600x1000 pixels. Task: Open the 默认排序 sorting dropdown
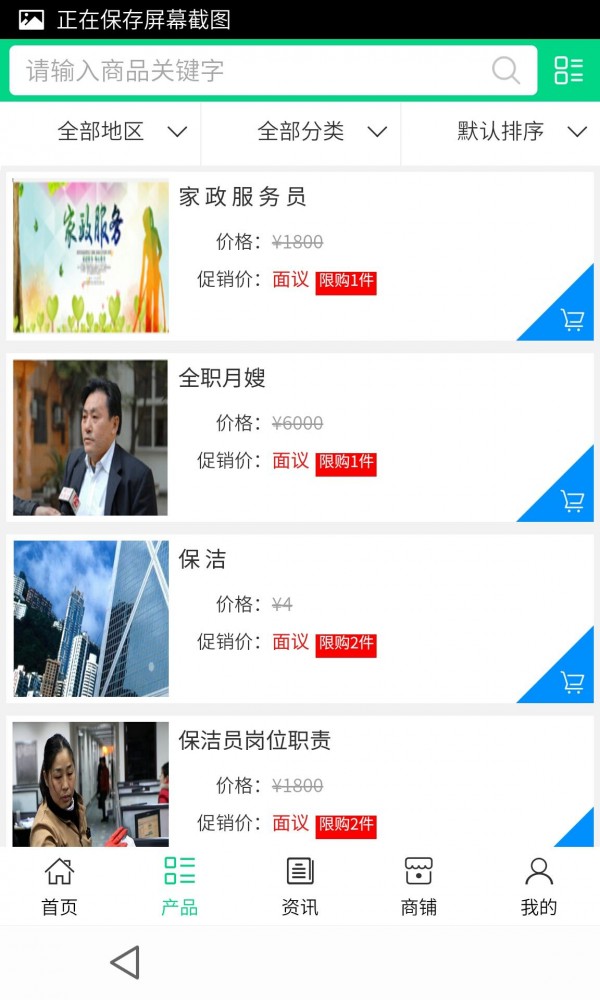(x=521, y=131)
